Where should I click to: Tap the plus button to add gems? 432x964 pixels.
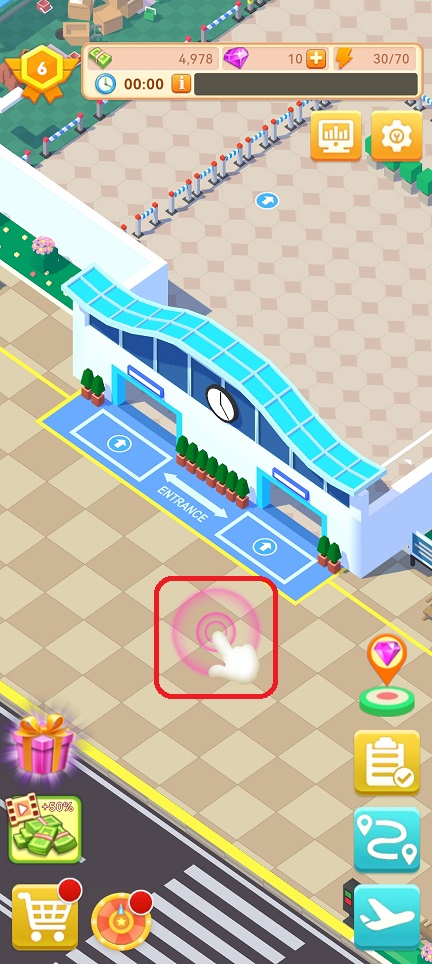316,59
